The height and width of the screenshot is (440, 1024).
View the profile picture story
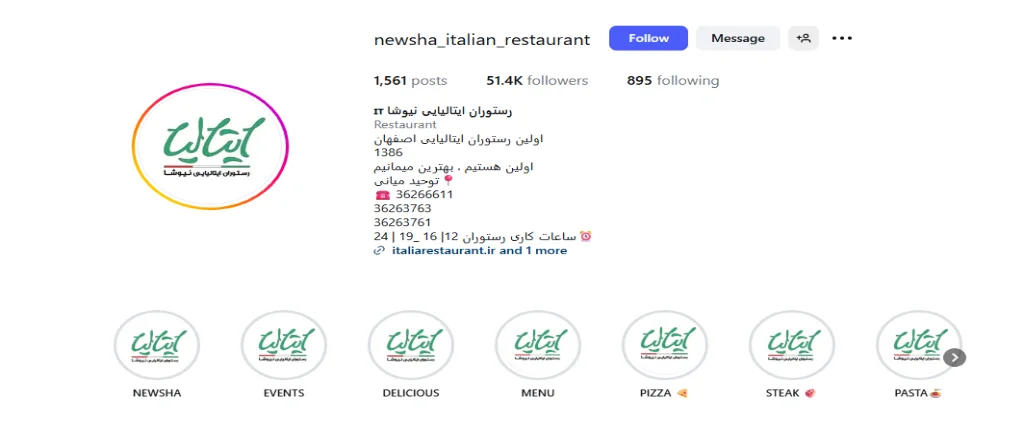(210, 147)
